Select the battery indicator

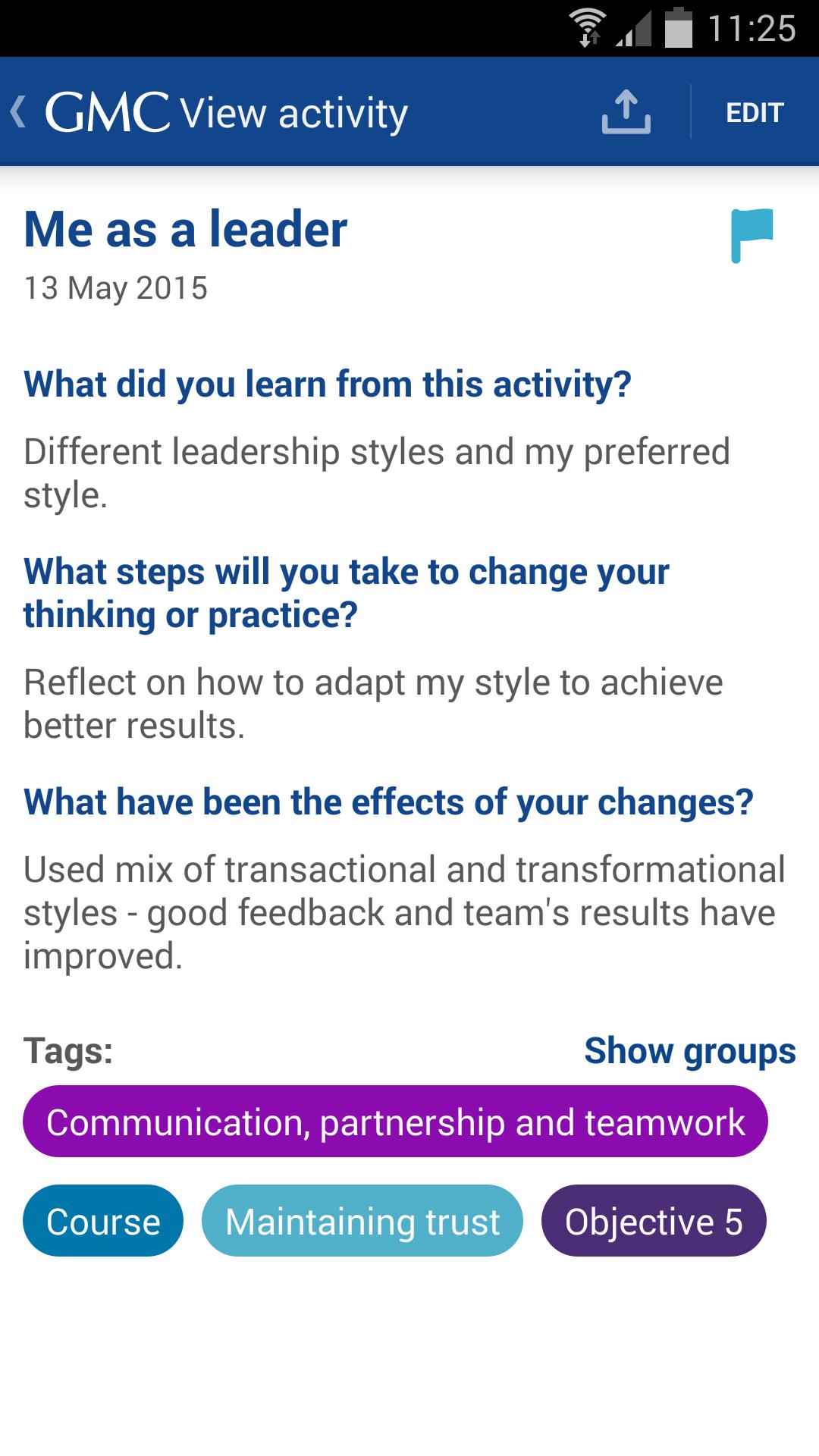pos(677,25)
